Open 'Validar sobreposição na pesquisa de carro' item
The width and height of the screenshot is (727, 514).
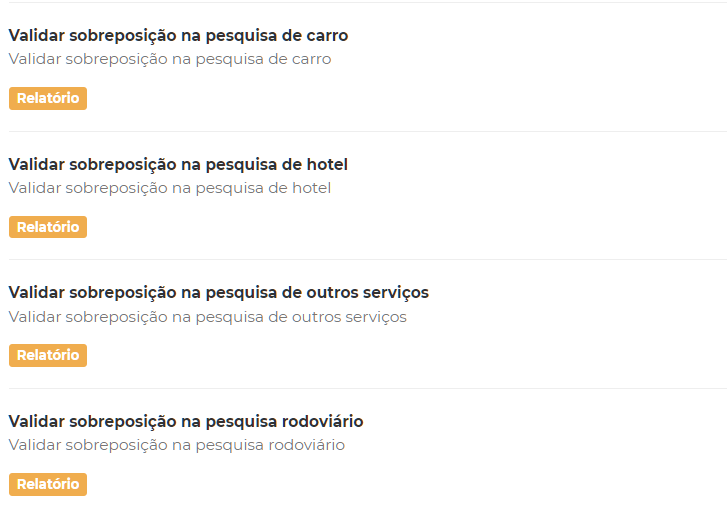(178, 36)
